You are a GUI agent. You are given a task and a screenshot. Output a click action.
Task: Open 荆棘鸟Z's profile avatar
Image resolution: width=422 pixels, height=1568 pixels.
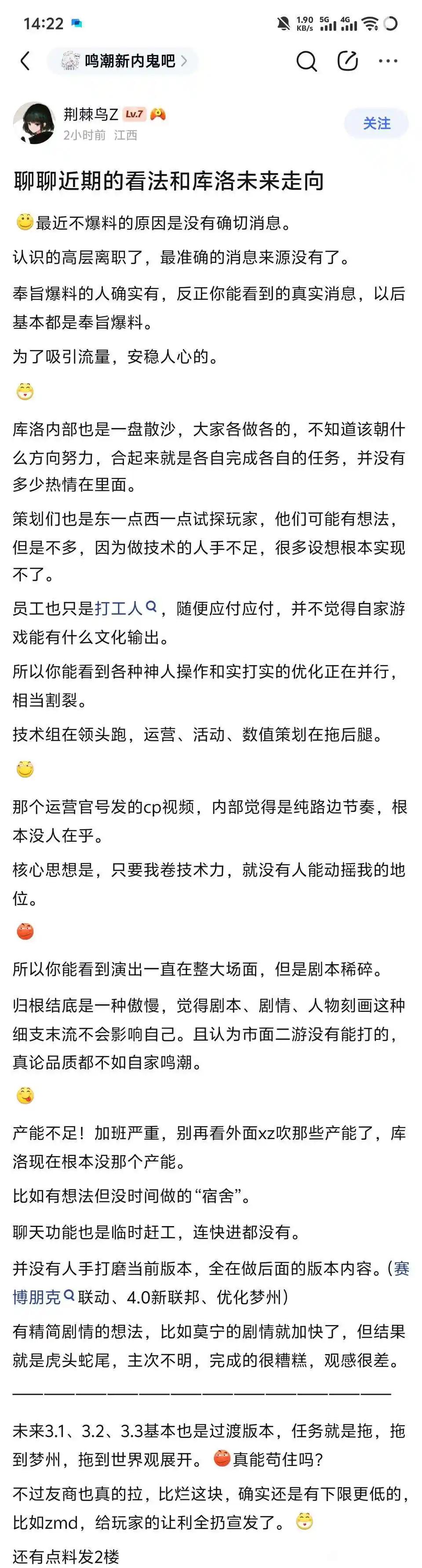pyautogui.click(x=35, y=123)
